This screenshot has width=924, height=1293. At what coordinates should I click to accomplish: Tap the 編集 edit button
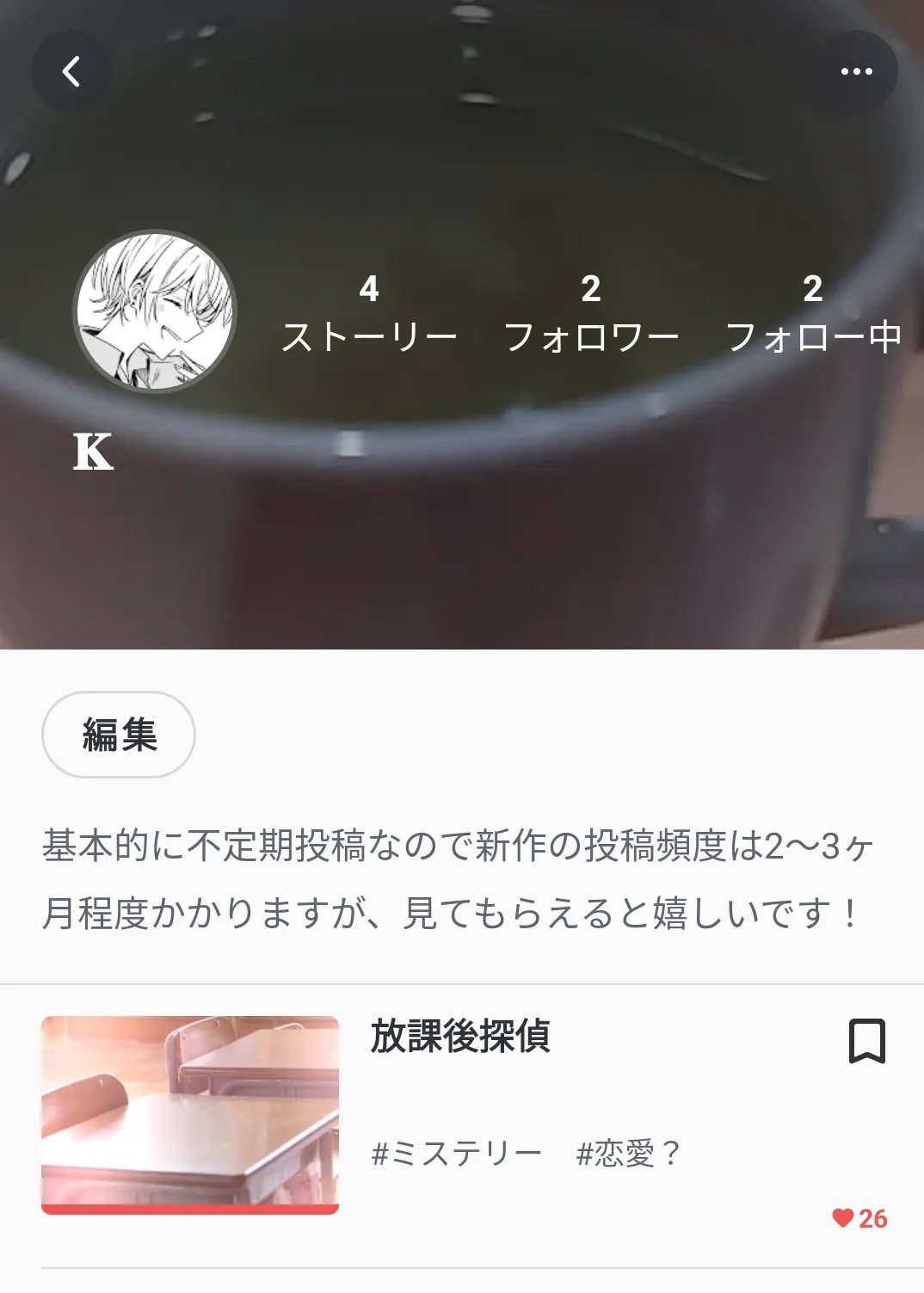119,735
